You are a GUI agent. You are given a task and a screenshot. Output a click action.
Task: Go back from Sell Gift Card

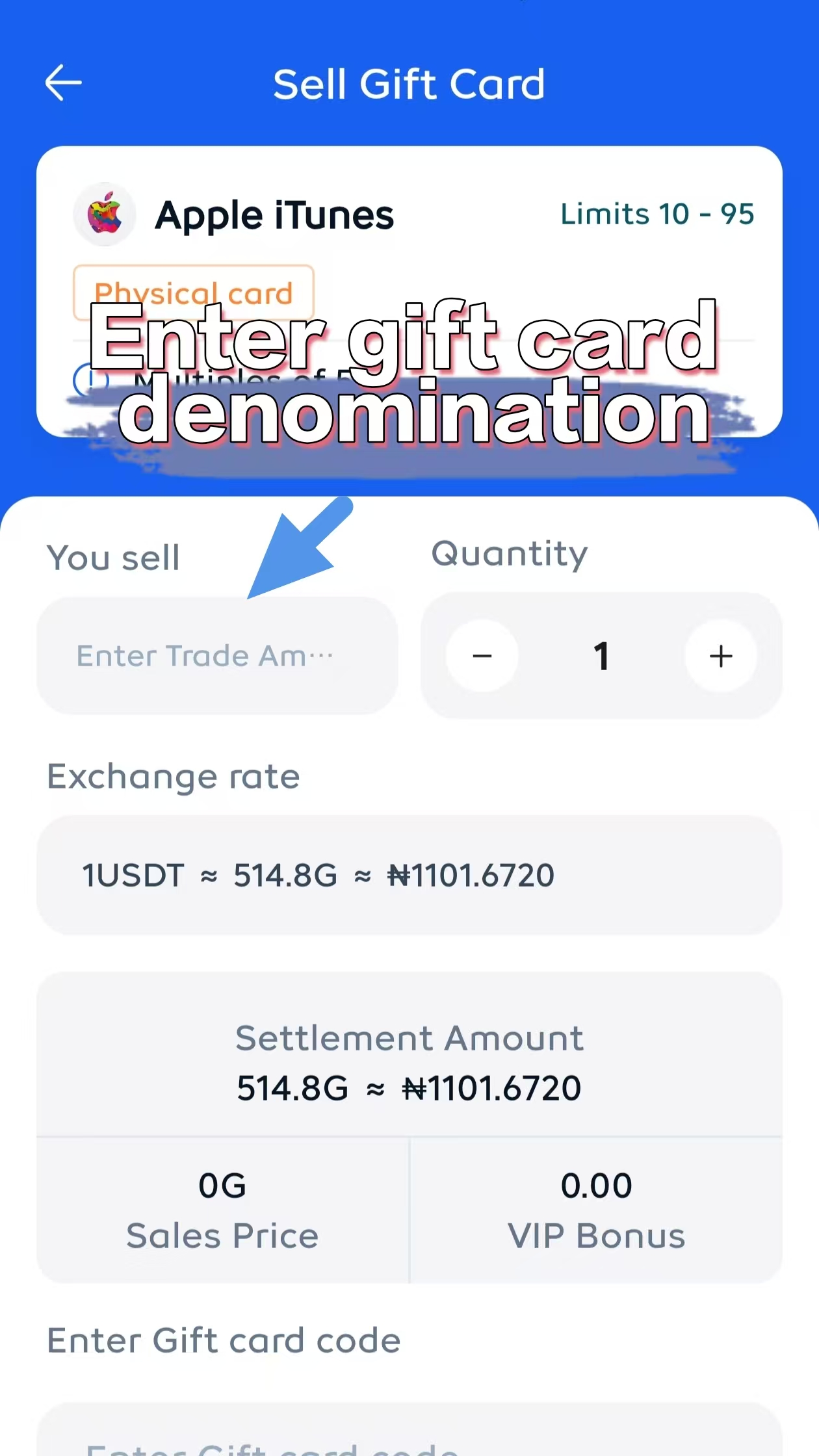point(64,83)
